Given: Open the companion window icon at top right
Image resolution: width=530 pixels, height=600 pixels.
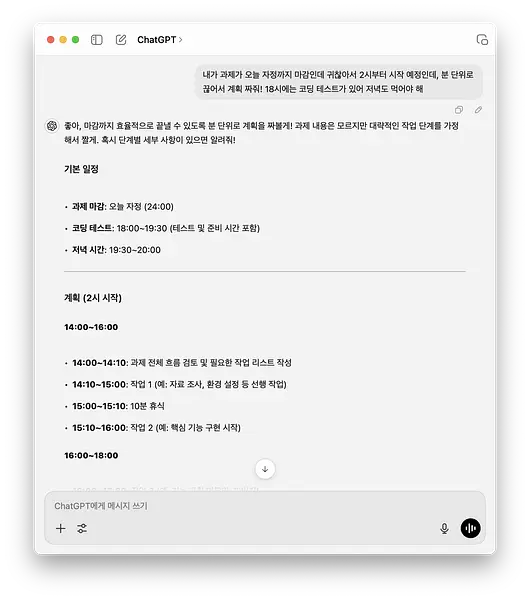Looking at the screenshot, I should click(482, 40).
